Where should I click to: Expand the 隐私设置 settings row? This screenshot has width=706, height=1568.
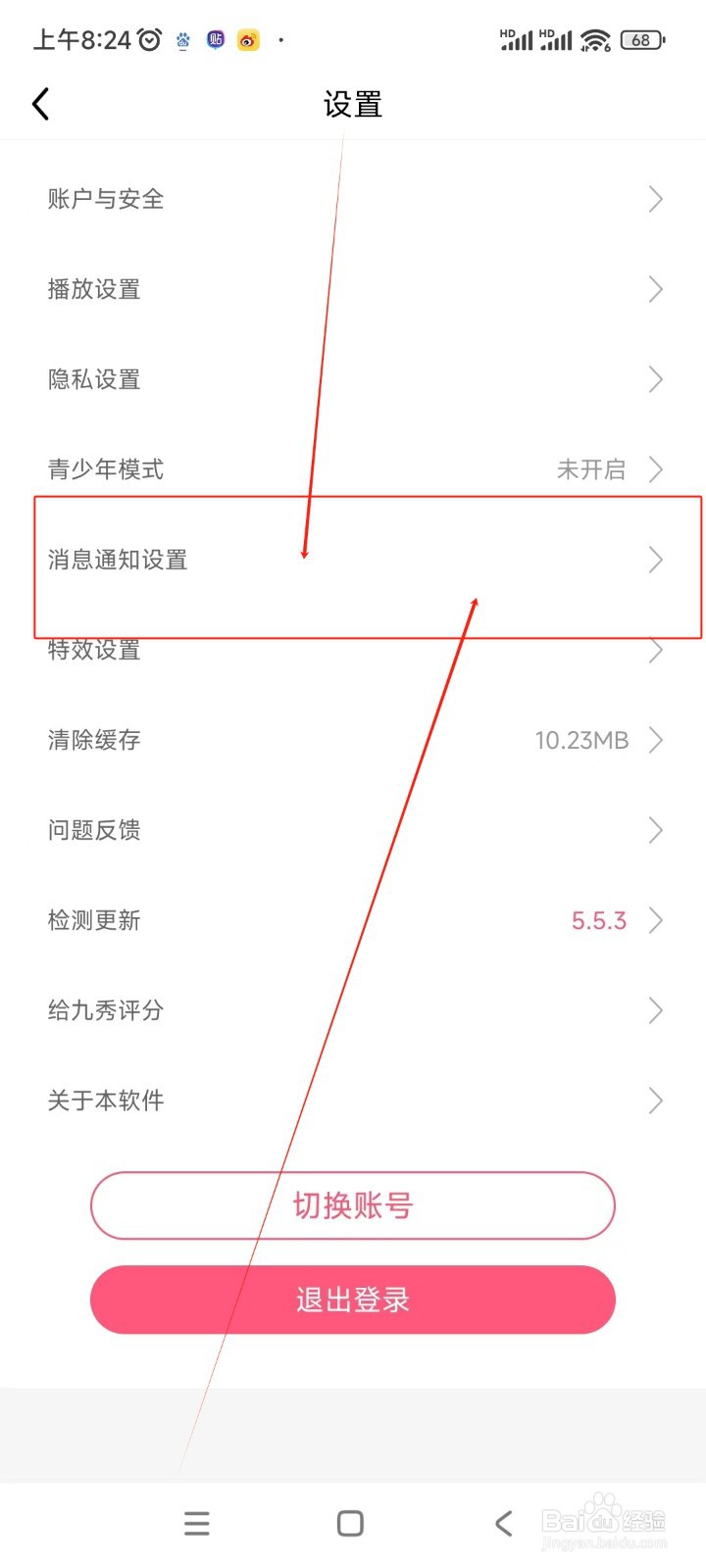pyautogui.click(x=353, y=379)
